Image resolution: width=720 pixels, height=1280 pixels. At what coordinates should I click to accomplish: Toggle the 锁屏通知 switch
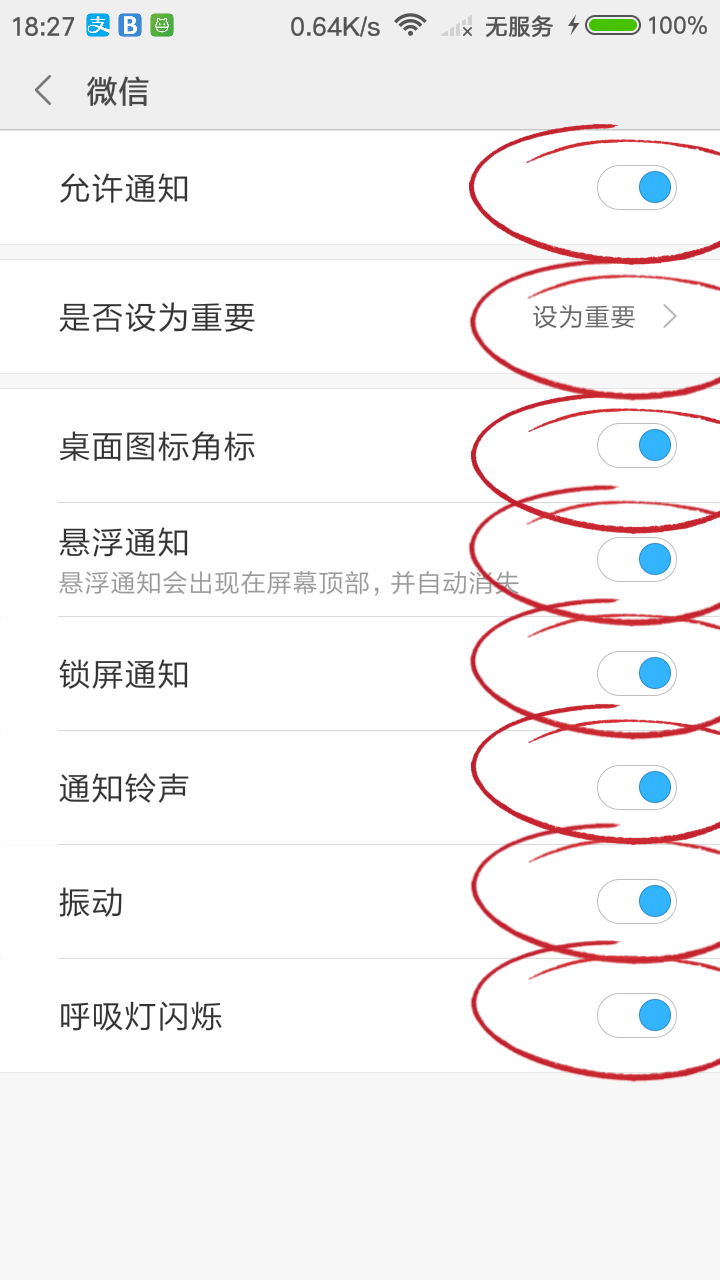coord(636,673)
